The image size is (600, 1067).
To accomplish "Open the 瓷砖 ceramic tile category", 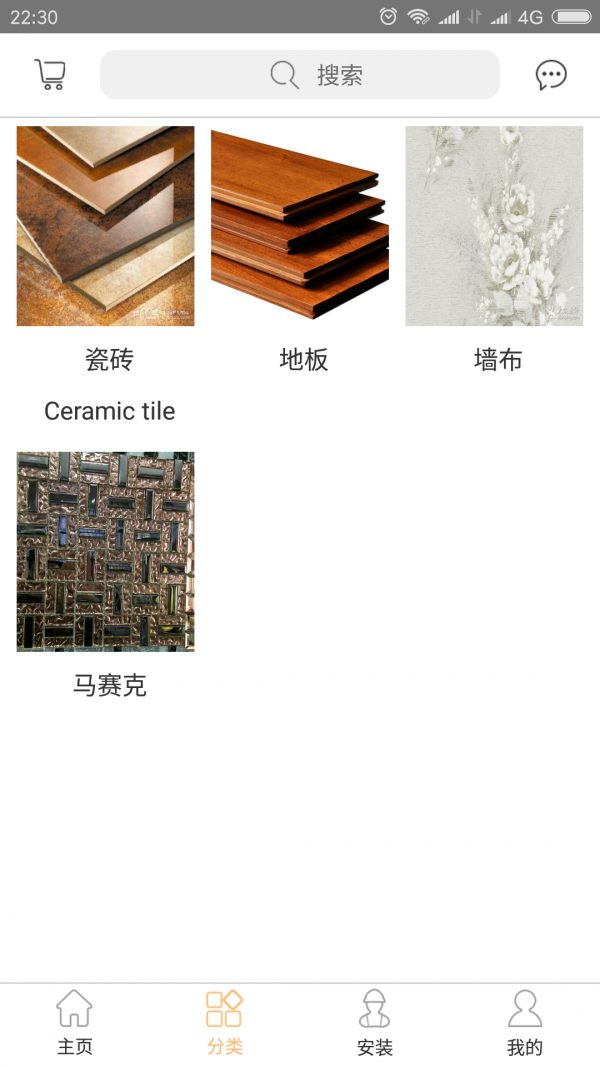I will pyautogui.click(x=106, y=227).
